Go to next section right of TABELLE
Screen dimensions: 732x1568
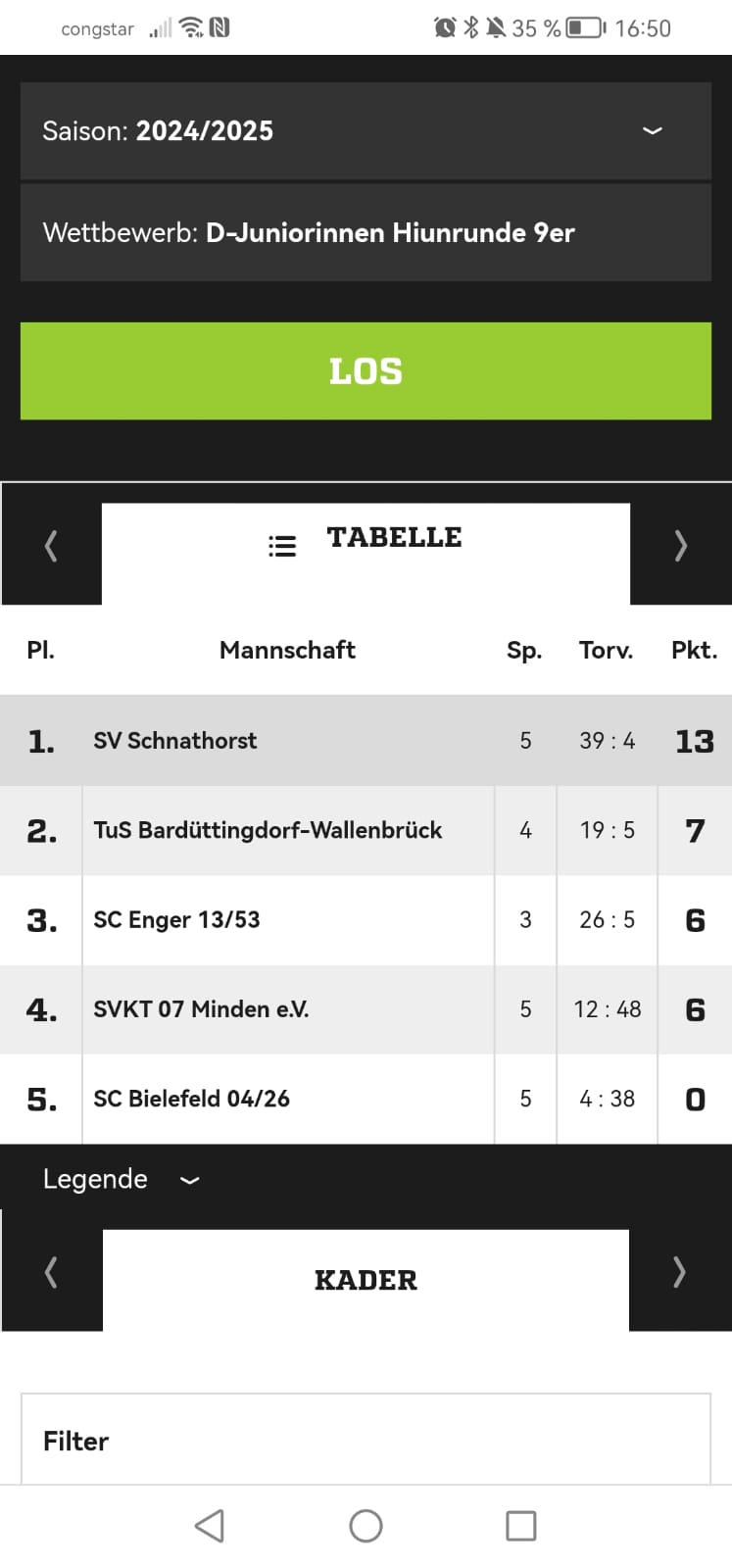point(680,545)
